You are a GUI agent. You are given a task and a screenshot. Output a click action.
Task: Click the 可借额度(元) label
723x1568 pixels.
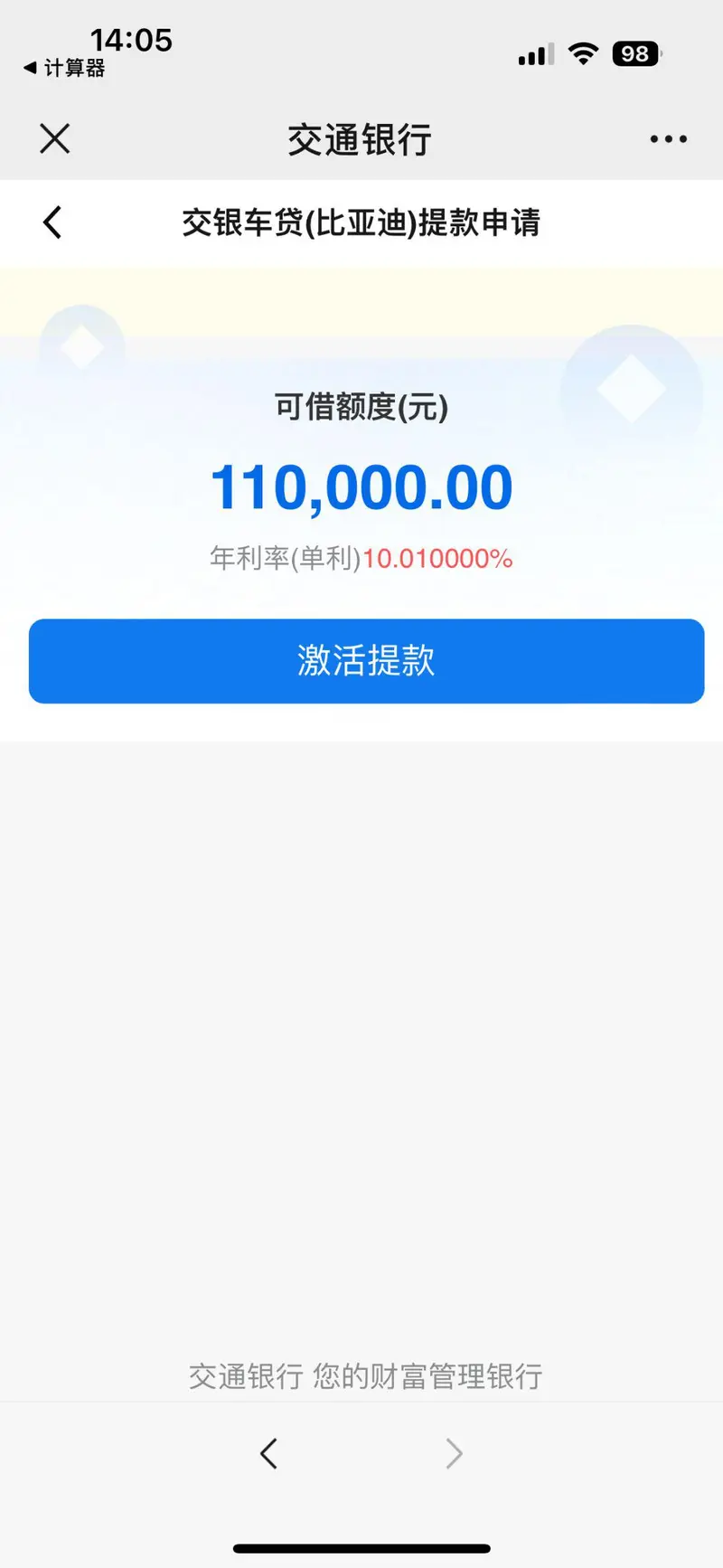click(x=361, y=408)
